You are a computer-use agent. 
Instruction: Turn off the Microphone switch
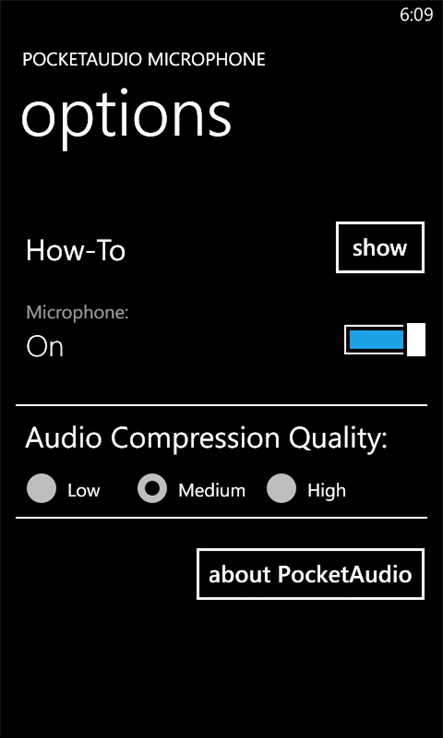[385, 339]
